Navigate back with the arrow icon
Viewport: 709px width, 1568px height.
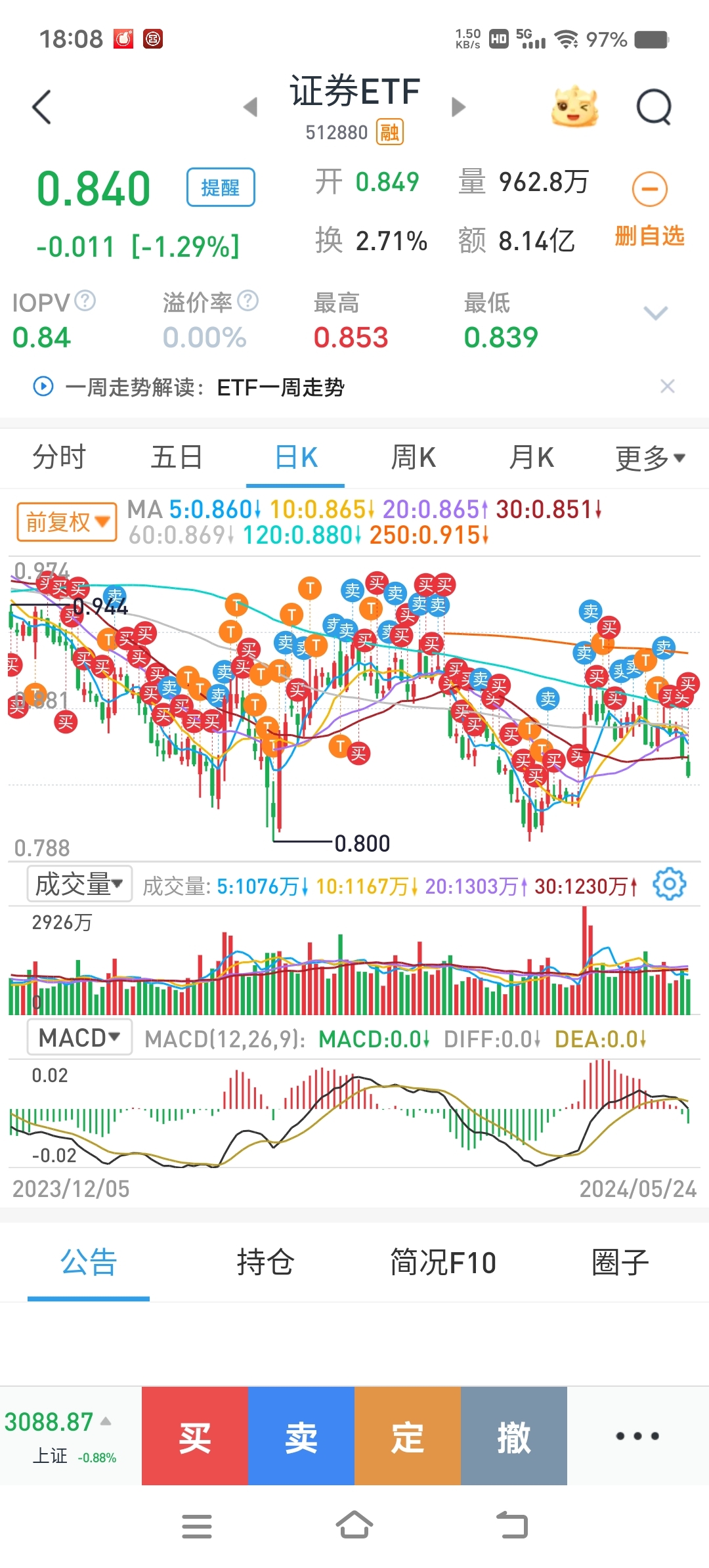(x=41, y=107)
